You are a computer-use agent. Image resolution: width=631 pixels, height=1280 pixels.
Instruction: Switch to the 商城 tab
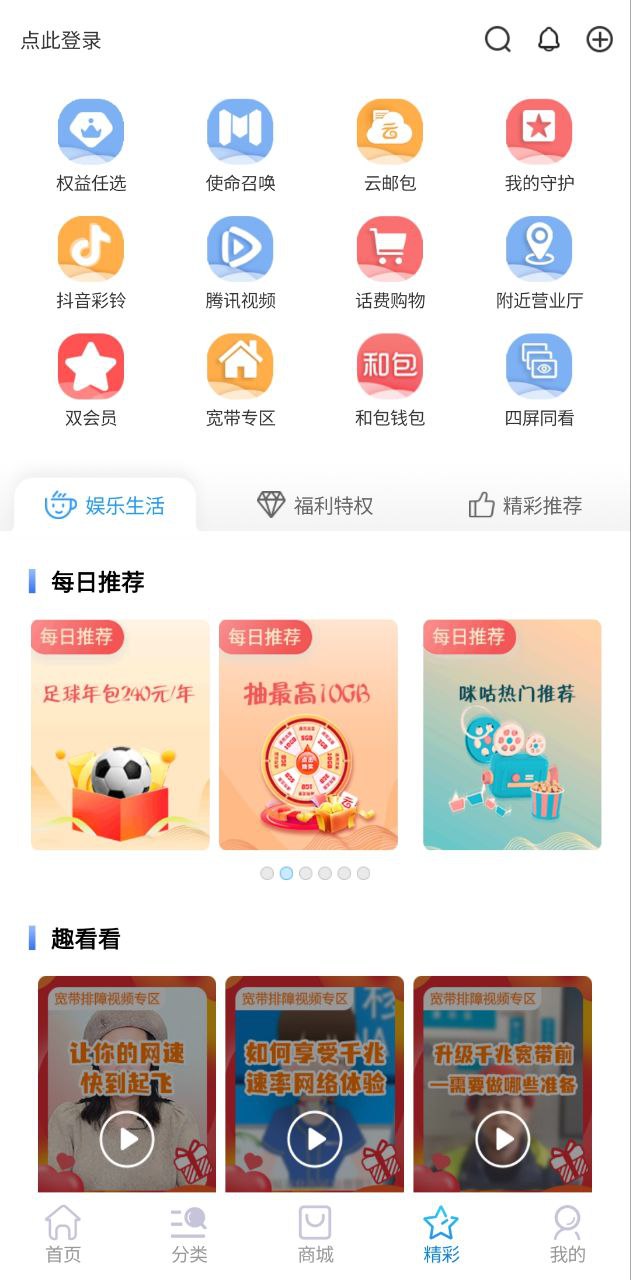pyautogui.click(x=315, y=1234)
